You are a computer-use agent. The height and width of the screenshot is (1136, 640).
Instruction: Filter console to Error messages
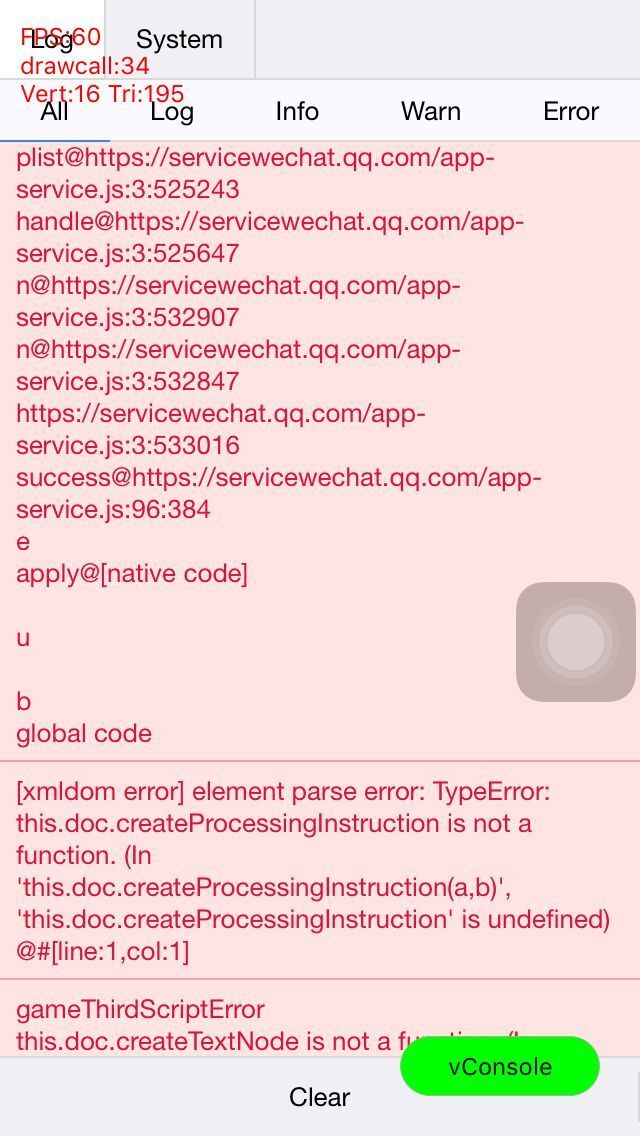571,111
